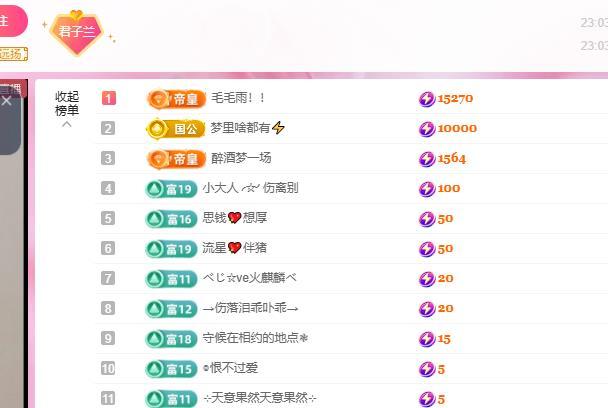The image size is (608, 408).
Task: Tap the 君子兰 badge
Action: click(77, 30)
